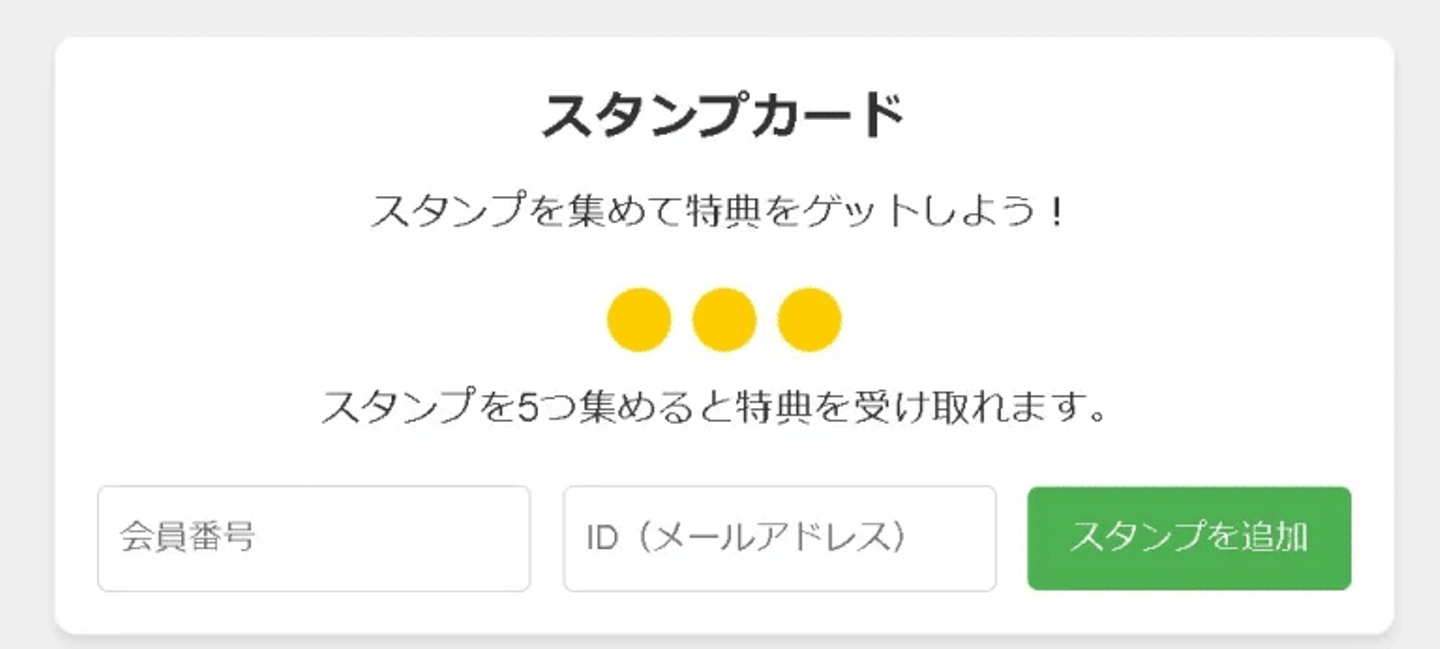Image resolution: width=1440 pixels, height=649 pixels.
Task: Tap the スタンプを追加 button
Action: point(1188,538)
